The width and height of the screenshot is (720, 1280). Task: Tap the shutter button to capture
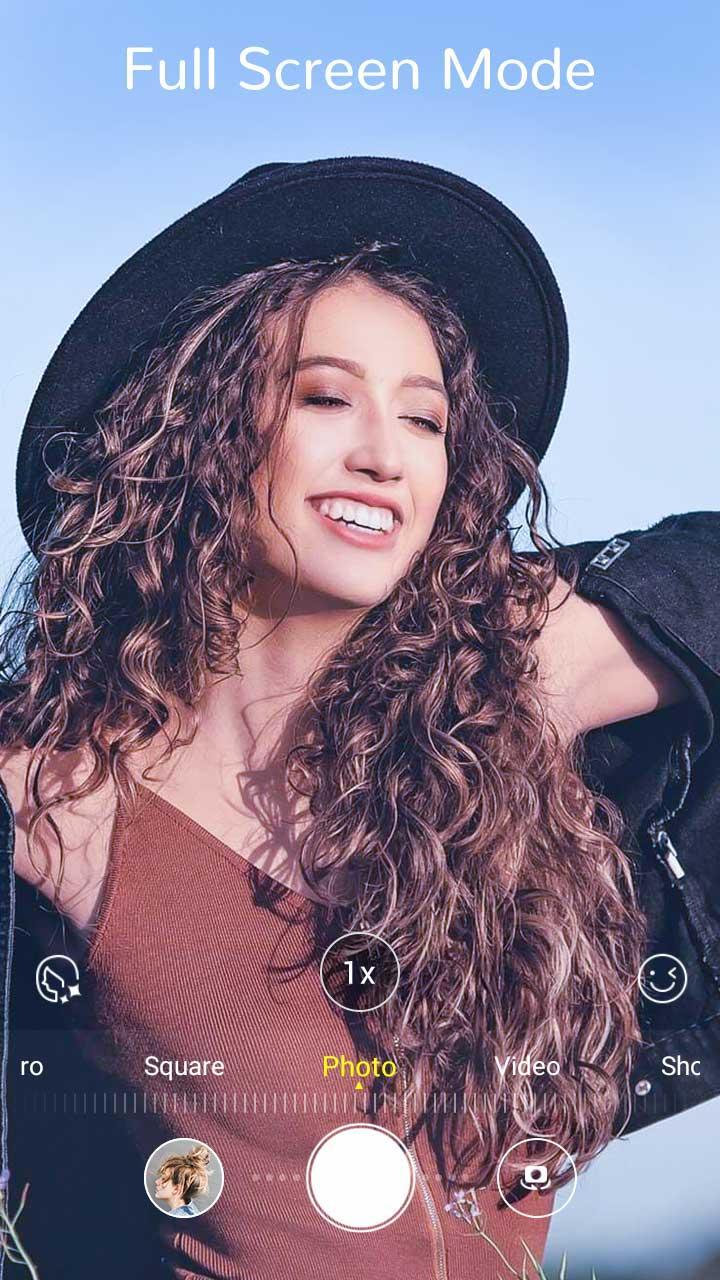(360, 1177)
